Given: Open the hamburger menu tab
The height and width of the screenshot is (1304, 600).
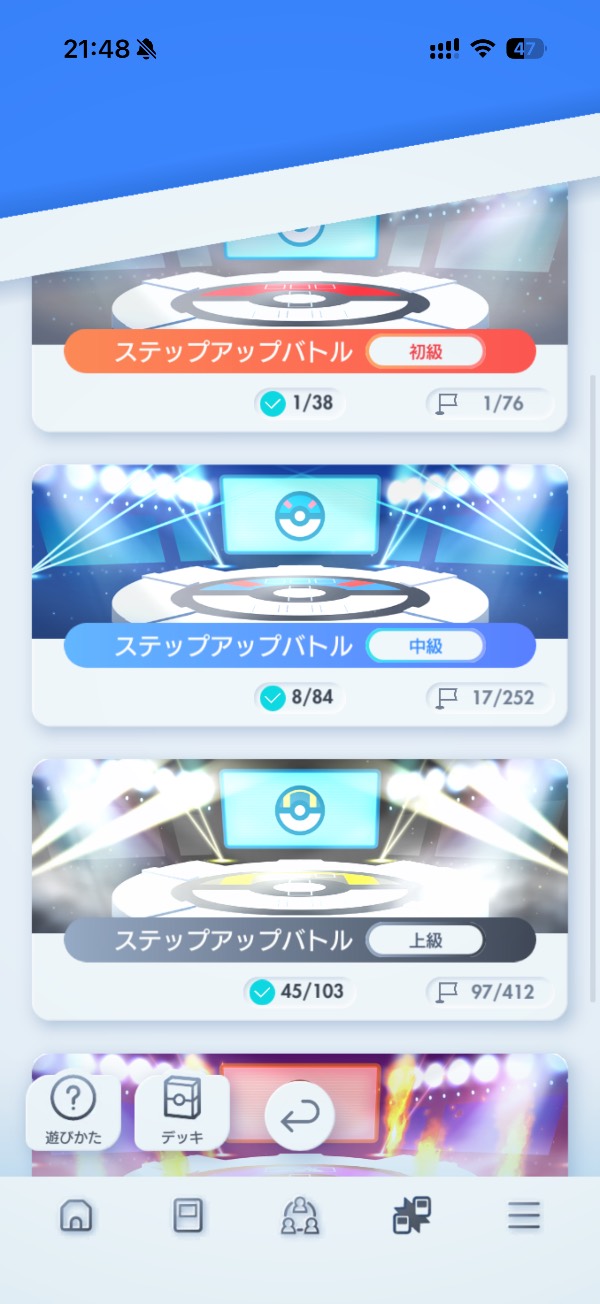Looking at the screenshot, I should [x=523, y=1216].
